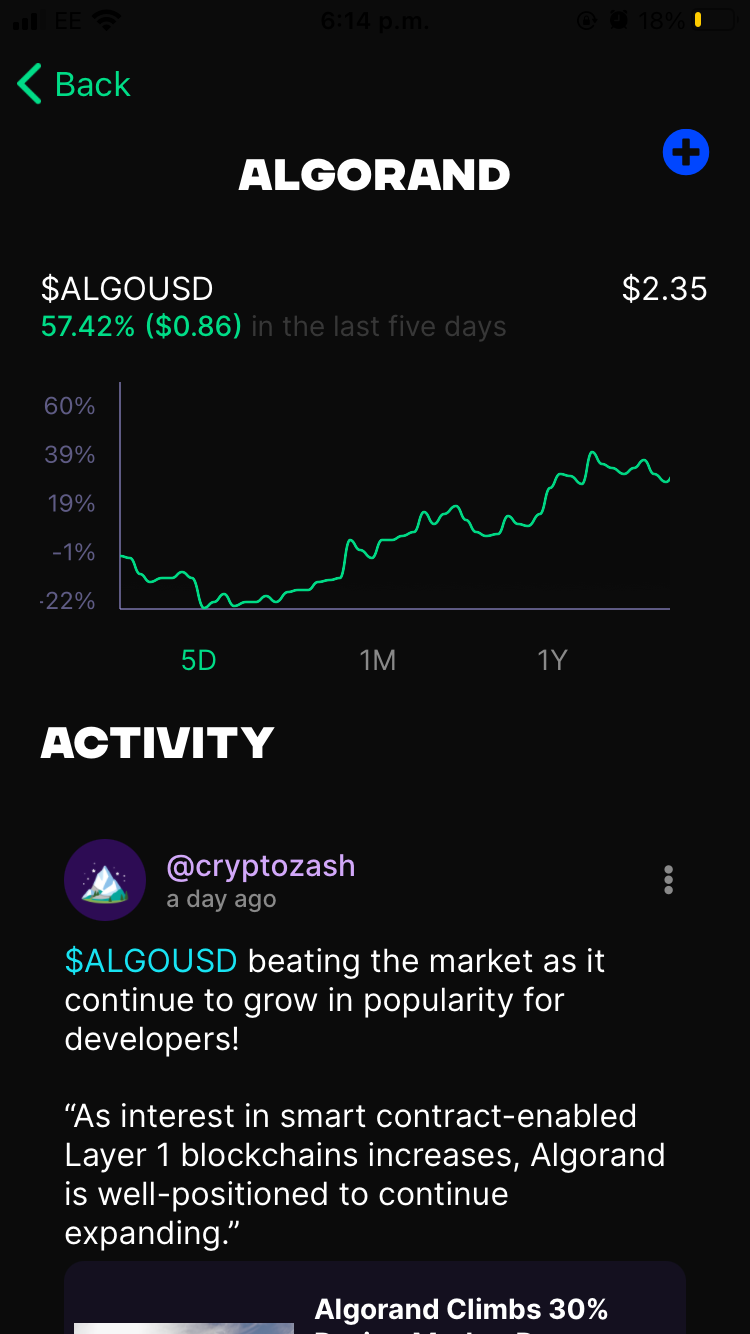750x1334 pixels.
Task: Open the @cryptozash username link
Action: (260, 865)
